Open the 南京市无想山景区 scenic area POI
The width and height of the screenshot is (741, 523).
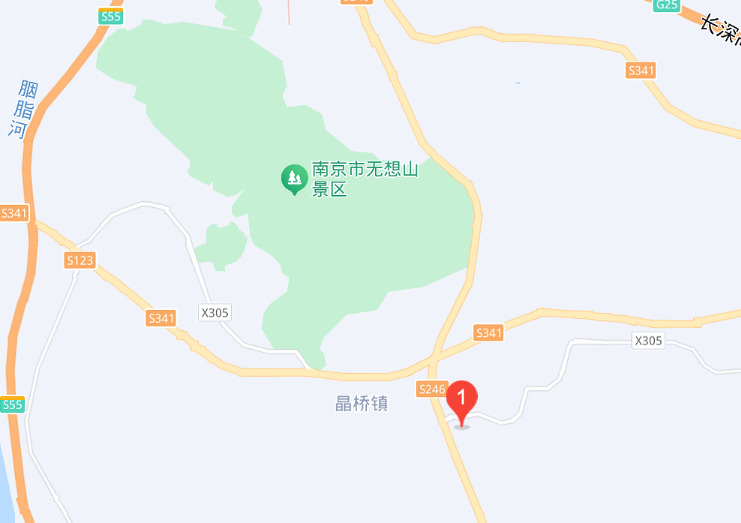coord(293,179)
